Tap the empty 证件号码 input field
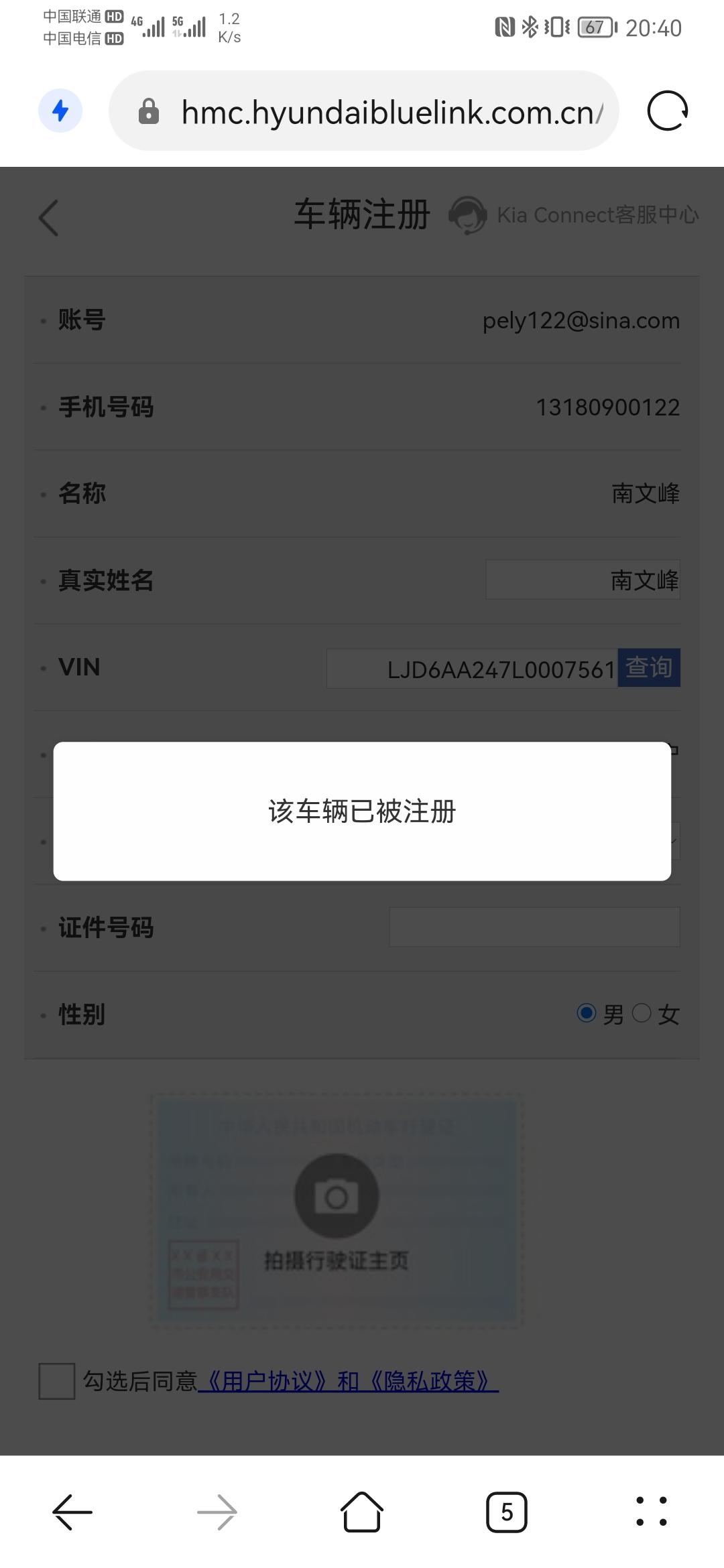This screenshot has height=1568, width=724. click(x=533, y=927)
